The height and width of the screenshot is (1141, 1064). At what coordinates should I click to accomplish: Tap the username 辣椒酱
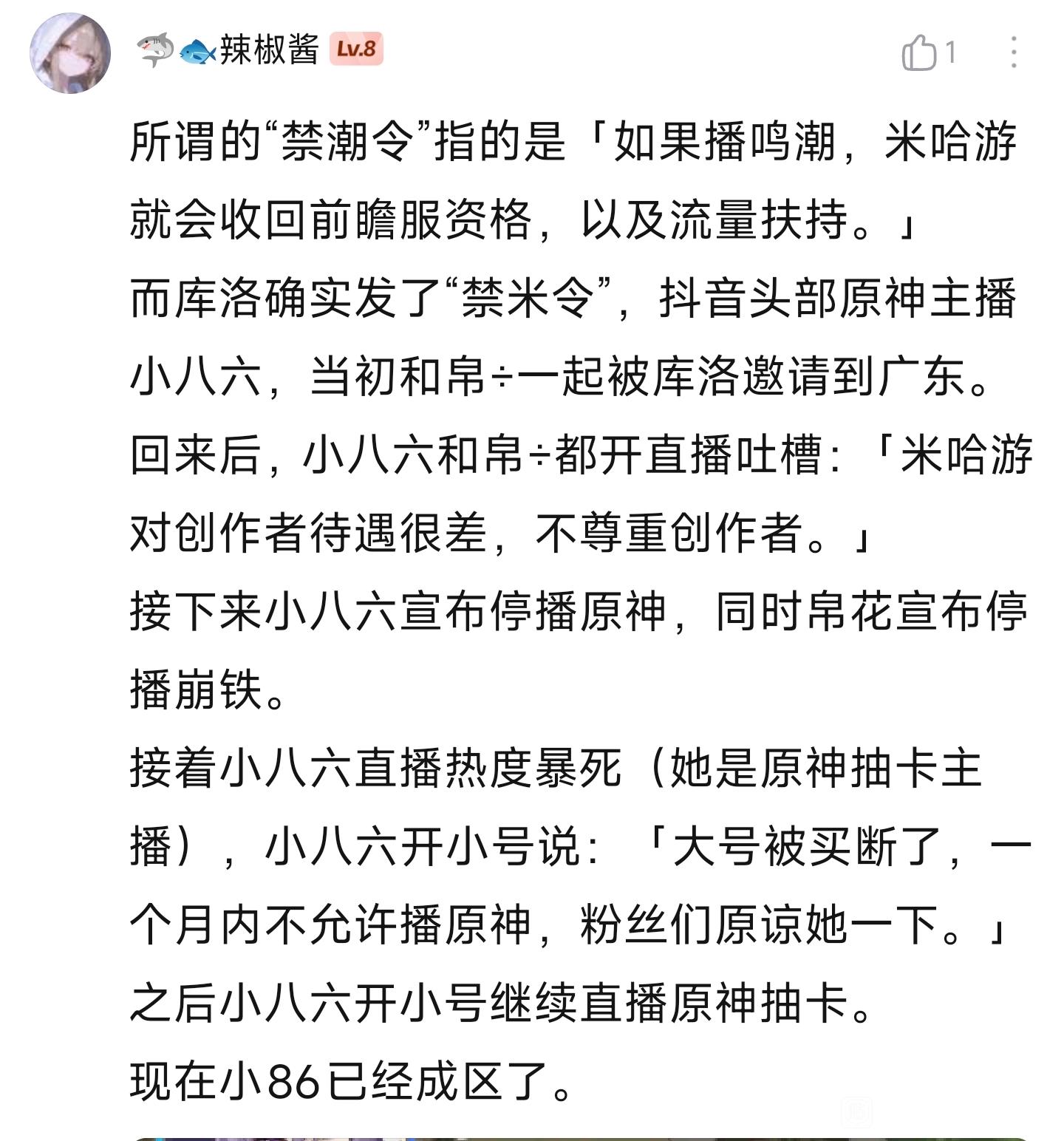pyautogui.click(x=267, y=50)
